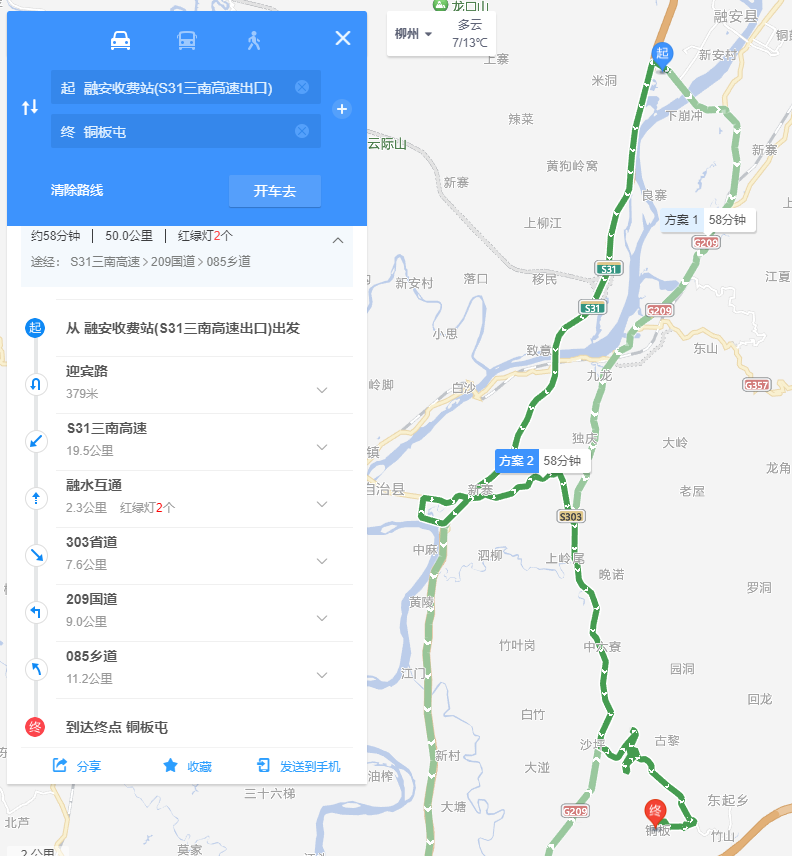
Task: Edit the destination 铜板屯 field
Action: click(175, 131)
